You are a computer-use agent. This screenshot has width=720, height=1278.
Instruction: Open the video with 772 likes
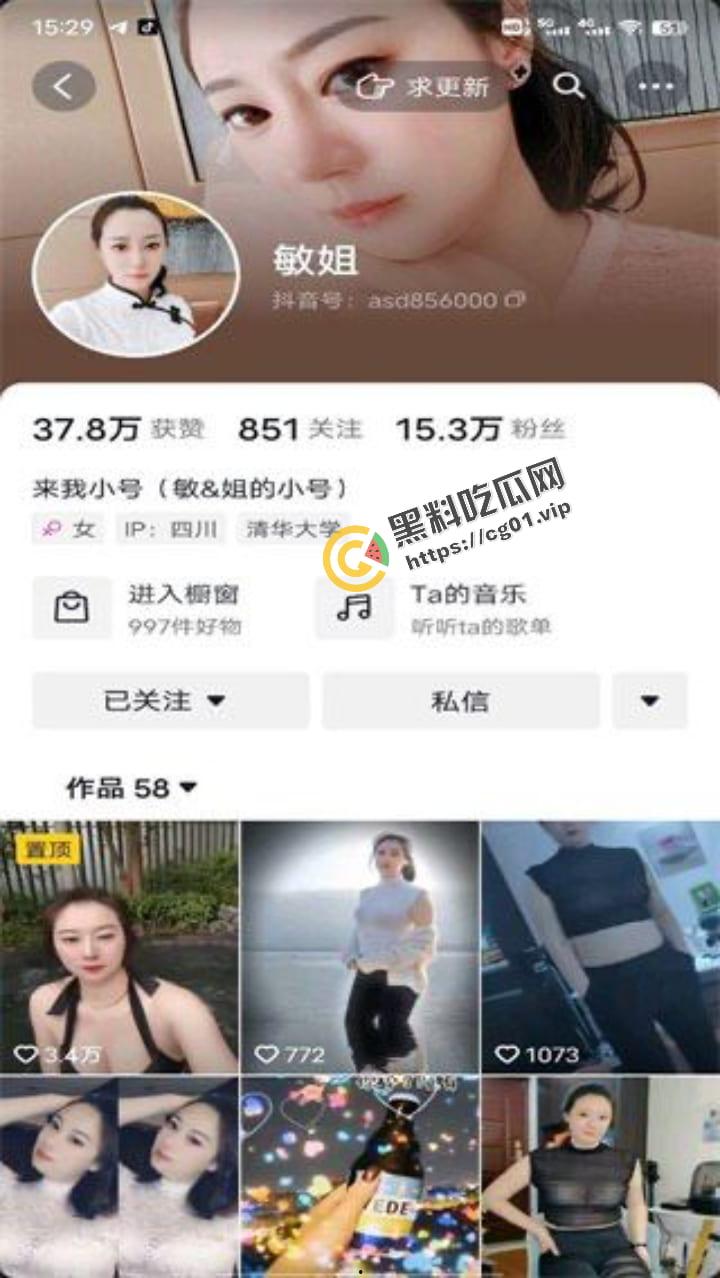click(360, 945)
